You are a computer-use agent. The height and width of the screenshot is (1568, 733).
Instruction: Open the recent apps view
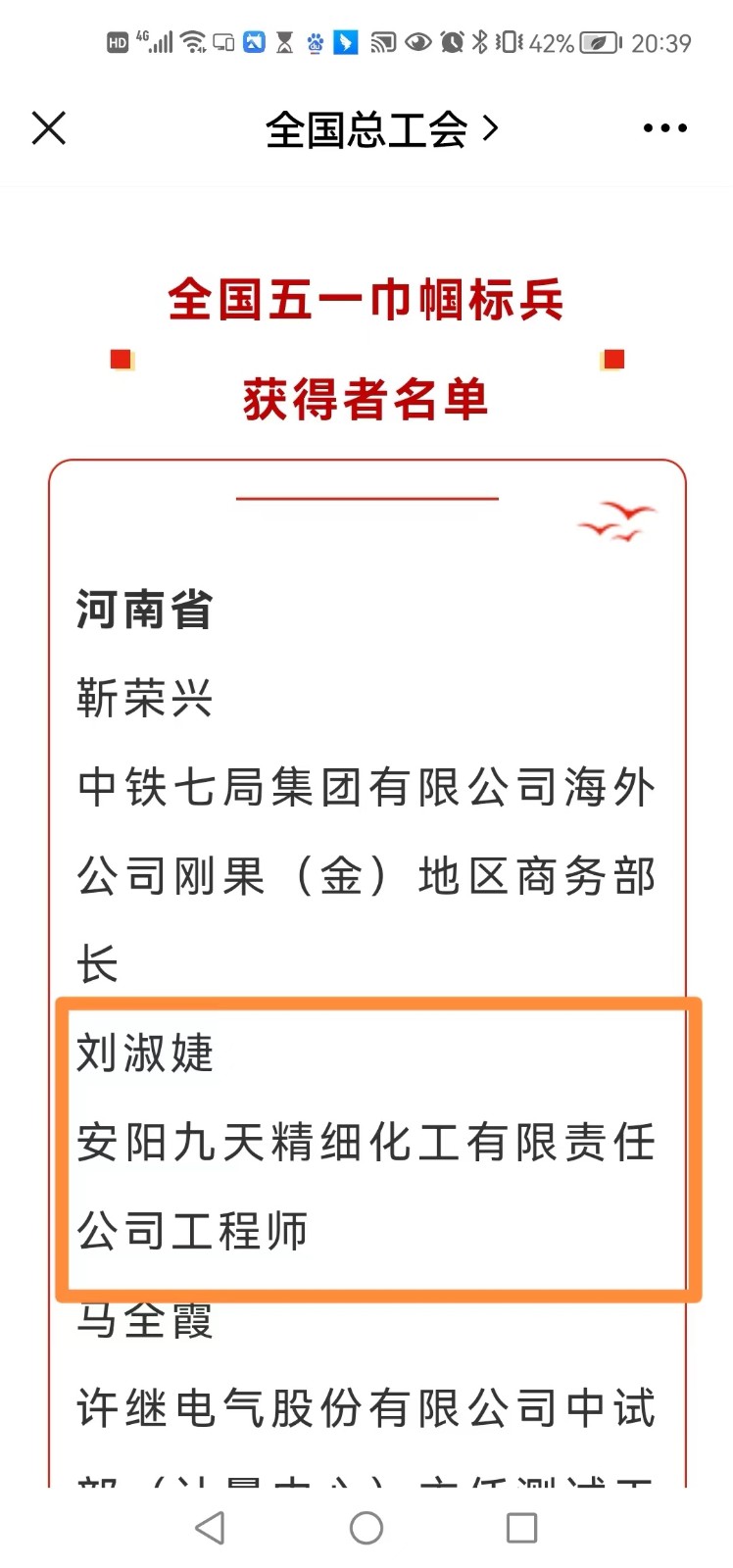(x=521, y=1527)
